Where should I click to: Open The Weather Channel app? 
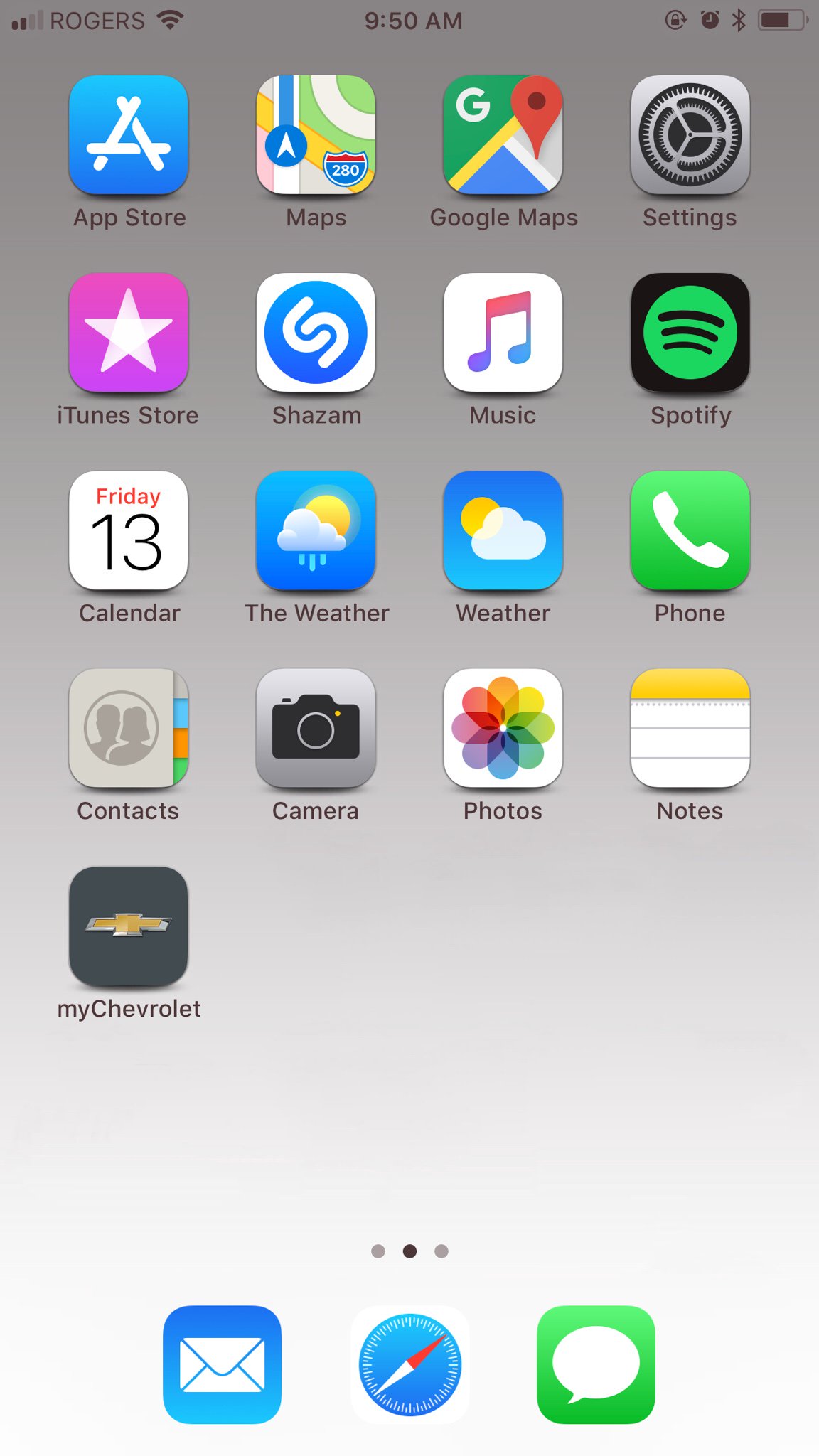(316, 530)
